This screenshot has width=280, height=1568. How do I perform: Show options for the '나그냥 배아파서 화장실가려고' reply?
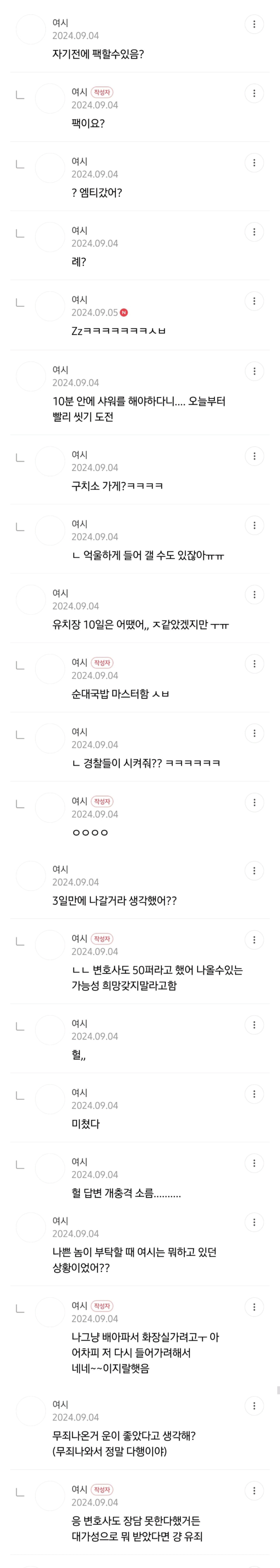click(254, 1307)
